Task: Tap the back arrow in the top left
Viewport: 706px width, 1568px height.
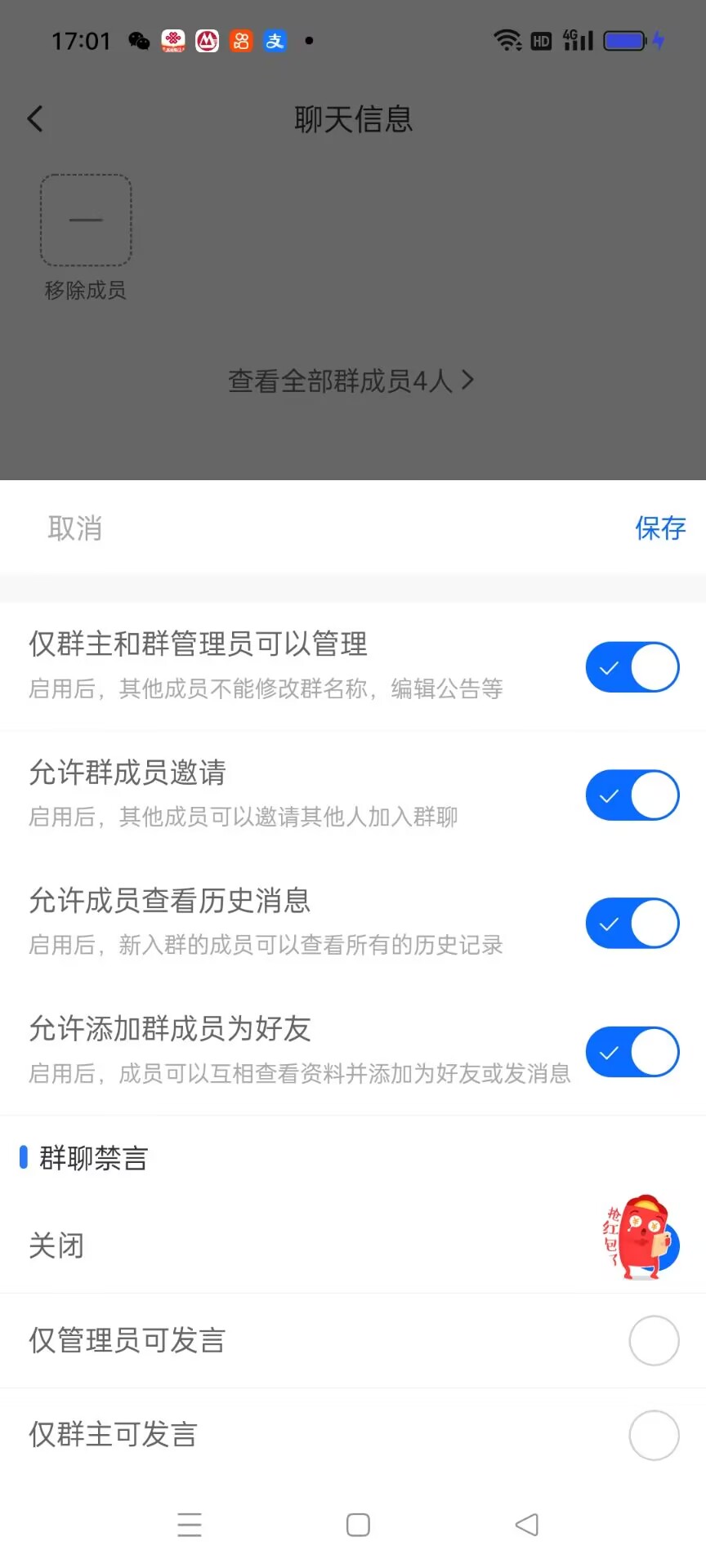Action: click(x=35, y=118)
